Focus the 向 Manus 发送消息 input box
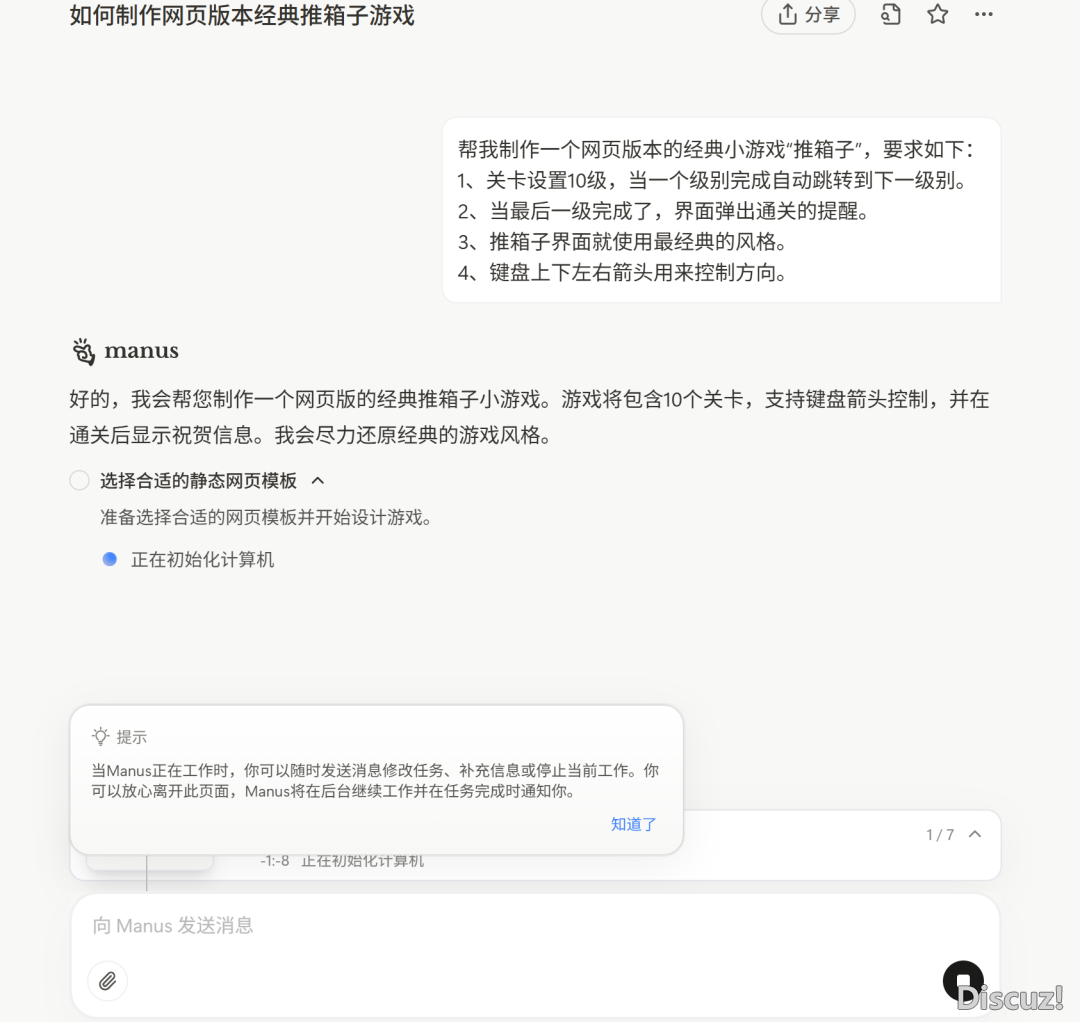 pos(500,926)
